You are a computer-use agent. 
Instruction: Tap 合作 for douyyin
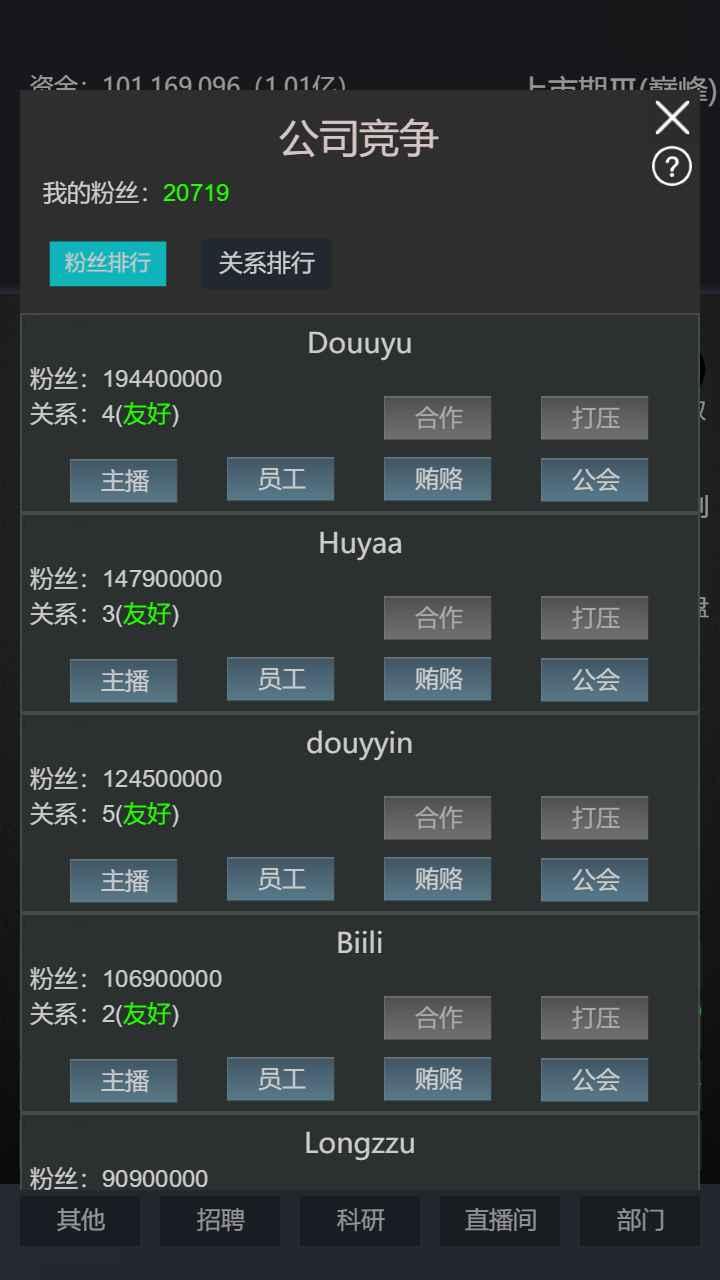[x=437, y=818]
